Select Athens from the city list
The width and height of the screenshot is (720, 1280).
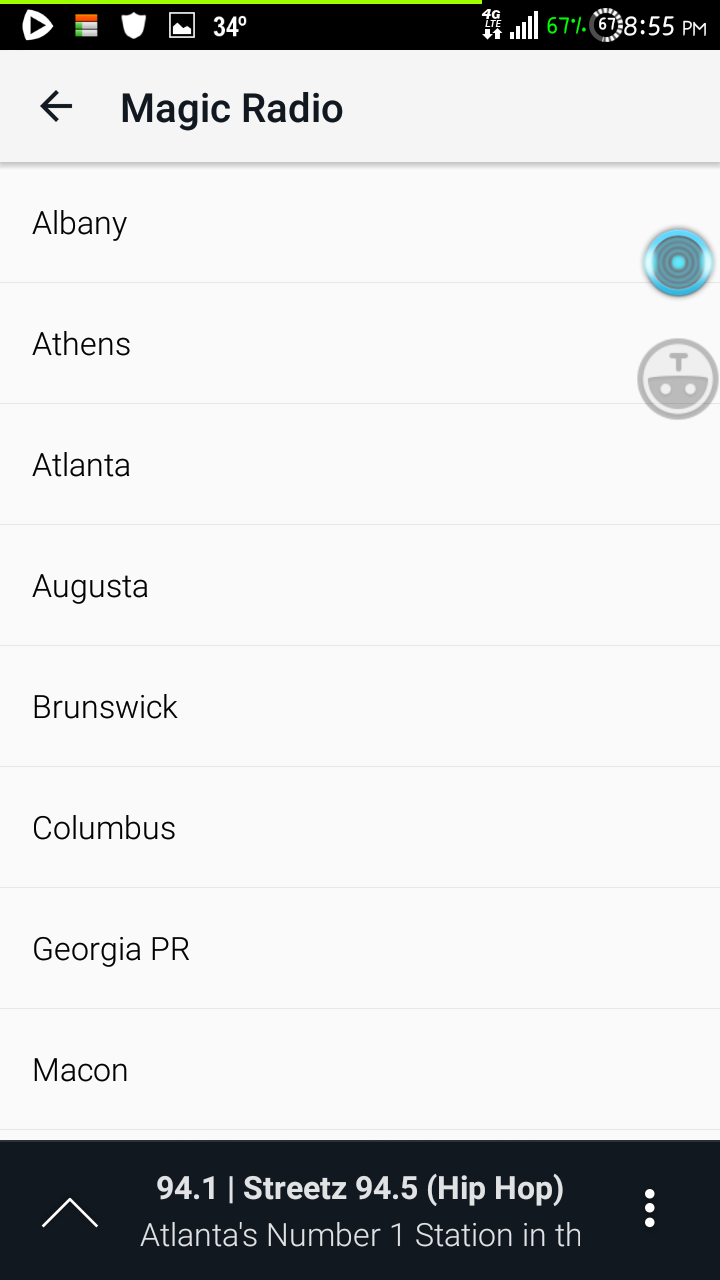360,343
